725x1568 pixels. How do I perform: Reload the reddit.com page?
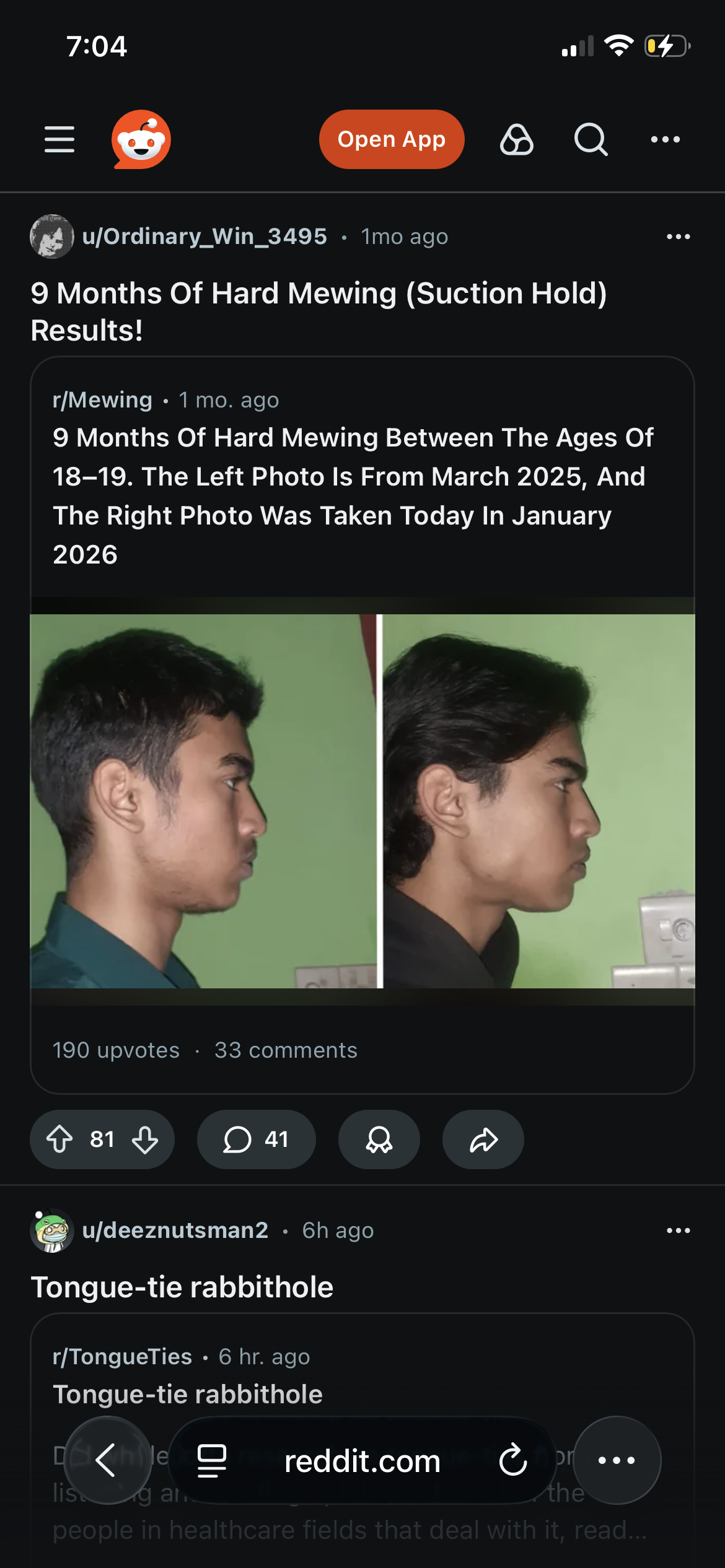point(513,1460)
